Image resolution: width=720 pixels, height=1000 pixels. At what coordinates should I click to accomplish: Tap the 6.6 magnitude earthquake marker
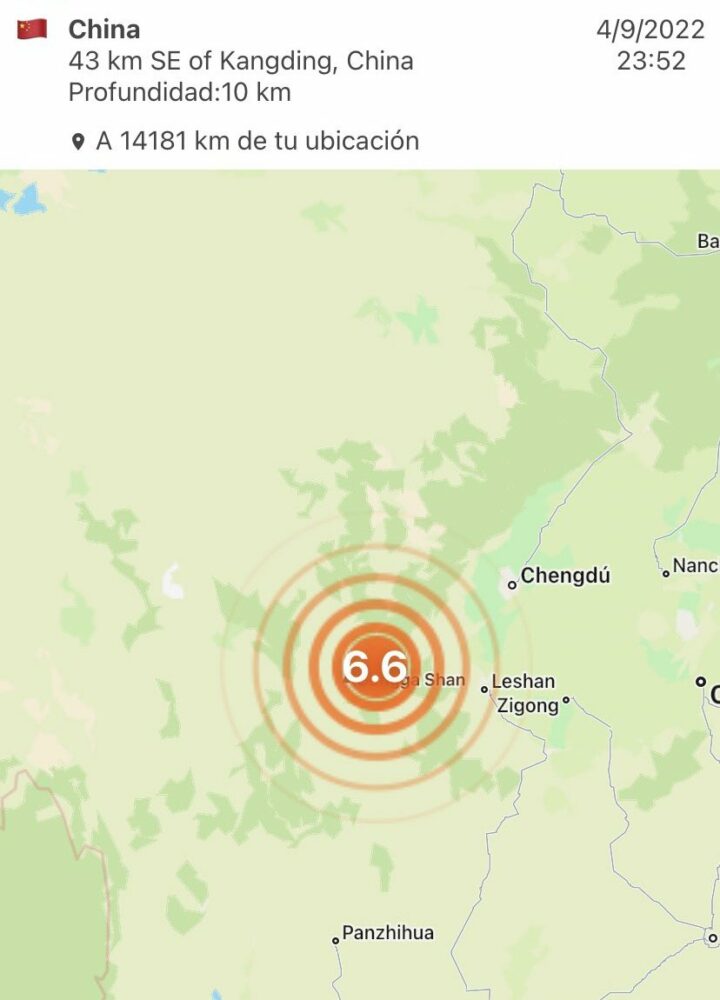point(375,666)
